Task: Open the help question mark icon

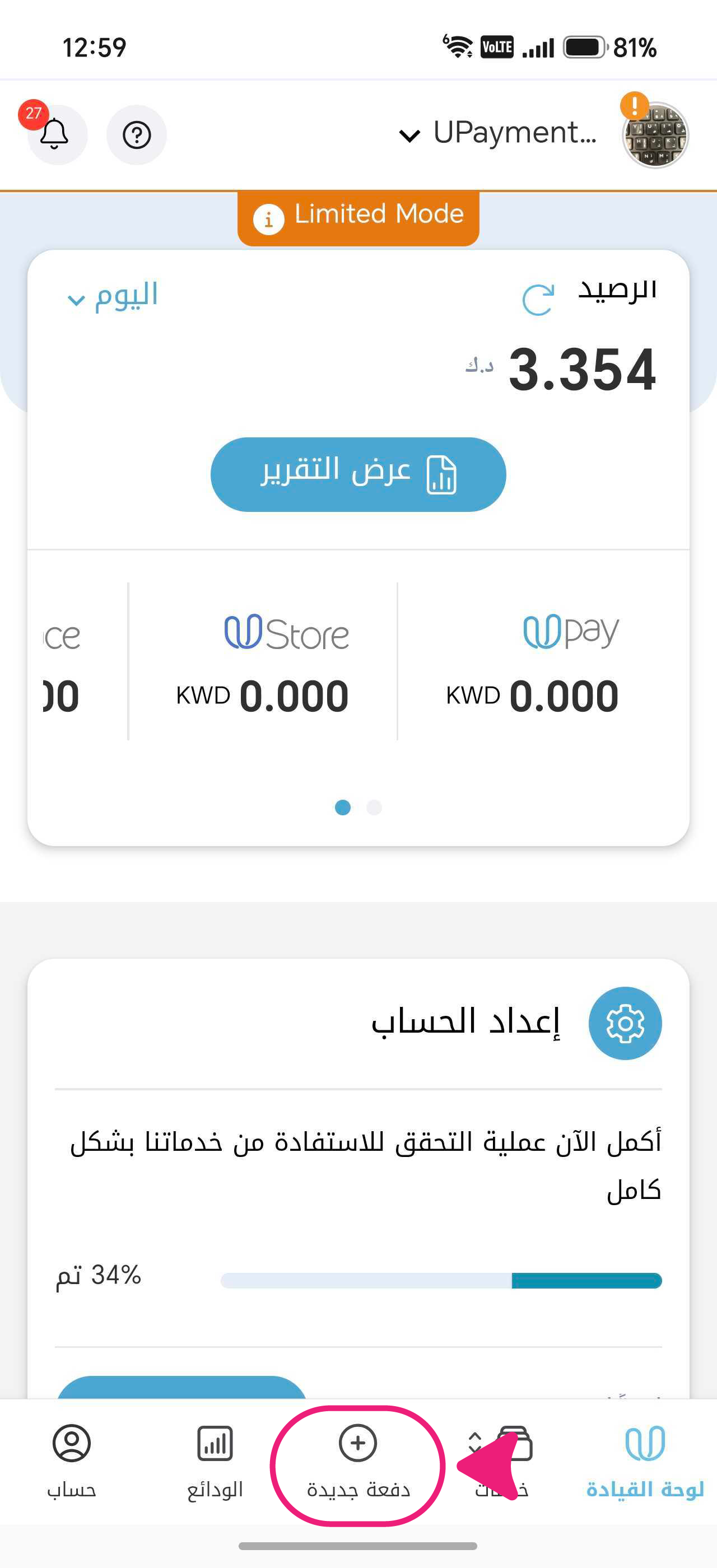Action: [136, 134]
